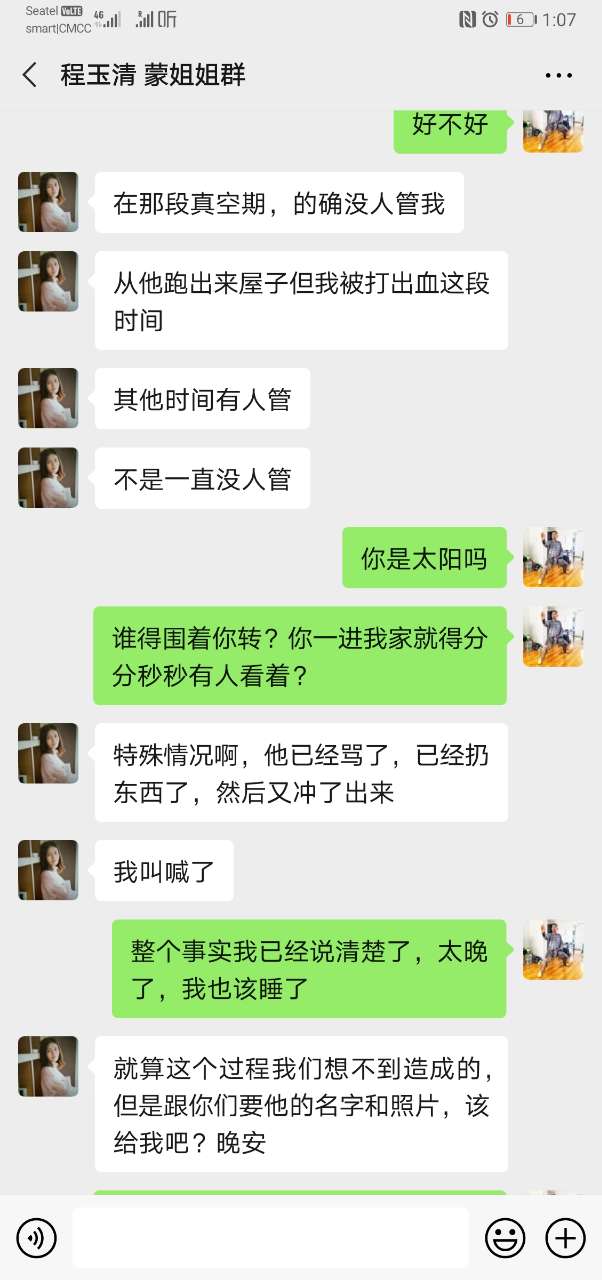602x1280 pixels.
Task: Switch to voice message input
Action: (x=36, y=1238)
